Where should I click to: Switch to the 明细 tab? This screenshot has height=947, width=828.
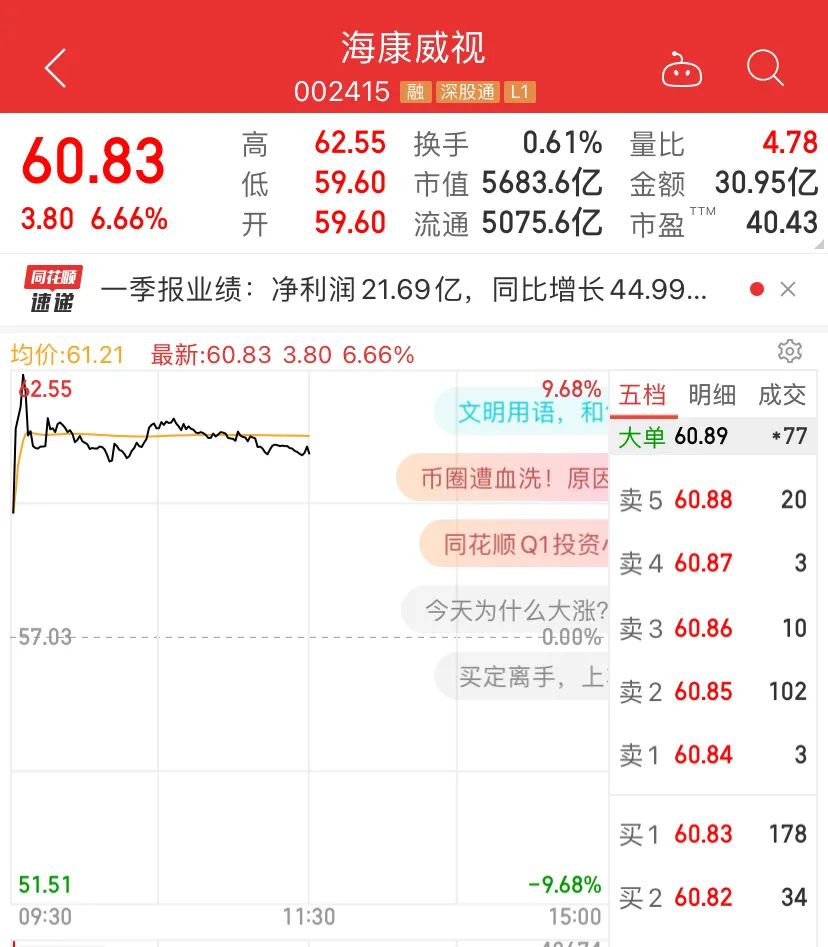(x=712, y=395)
